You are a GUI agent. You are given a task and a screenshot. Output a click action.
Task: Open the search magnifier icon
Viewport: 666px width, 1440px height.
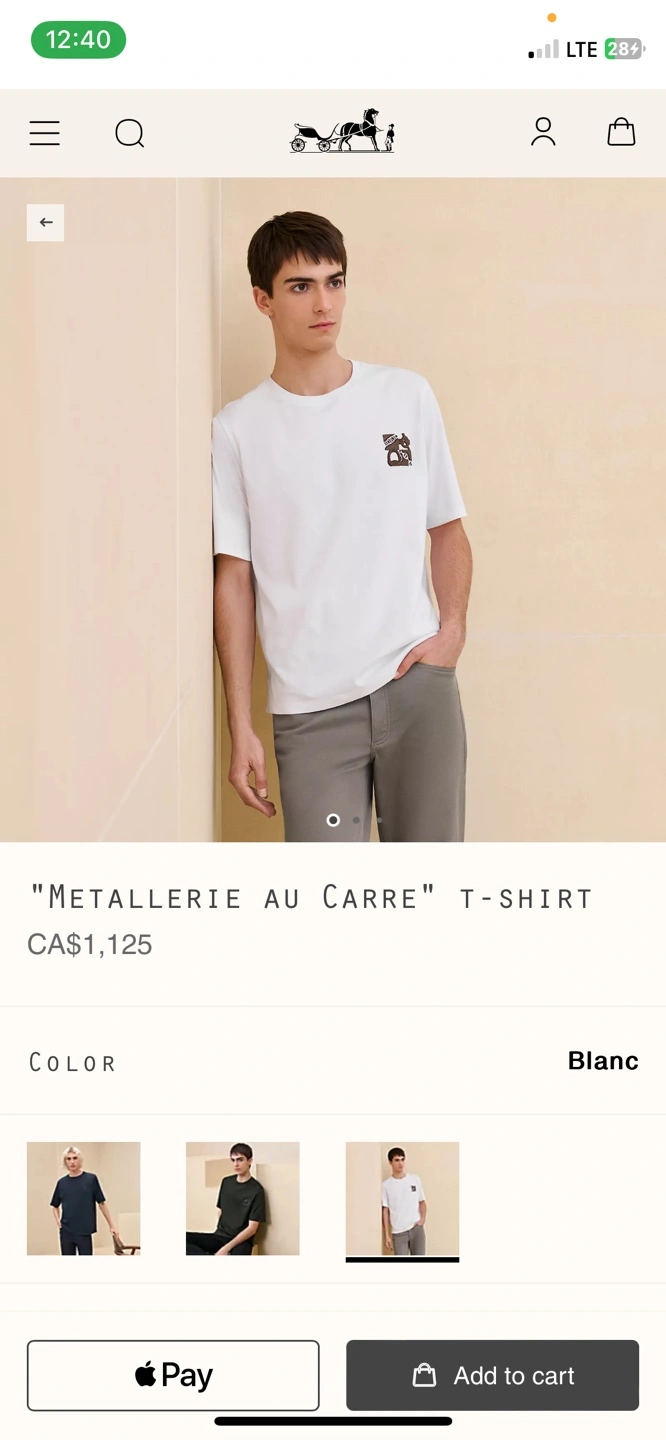130,133
